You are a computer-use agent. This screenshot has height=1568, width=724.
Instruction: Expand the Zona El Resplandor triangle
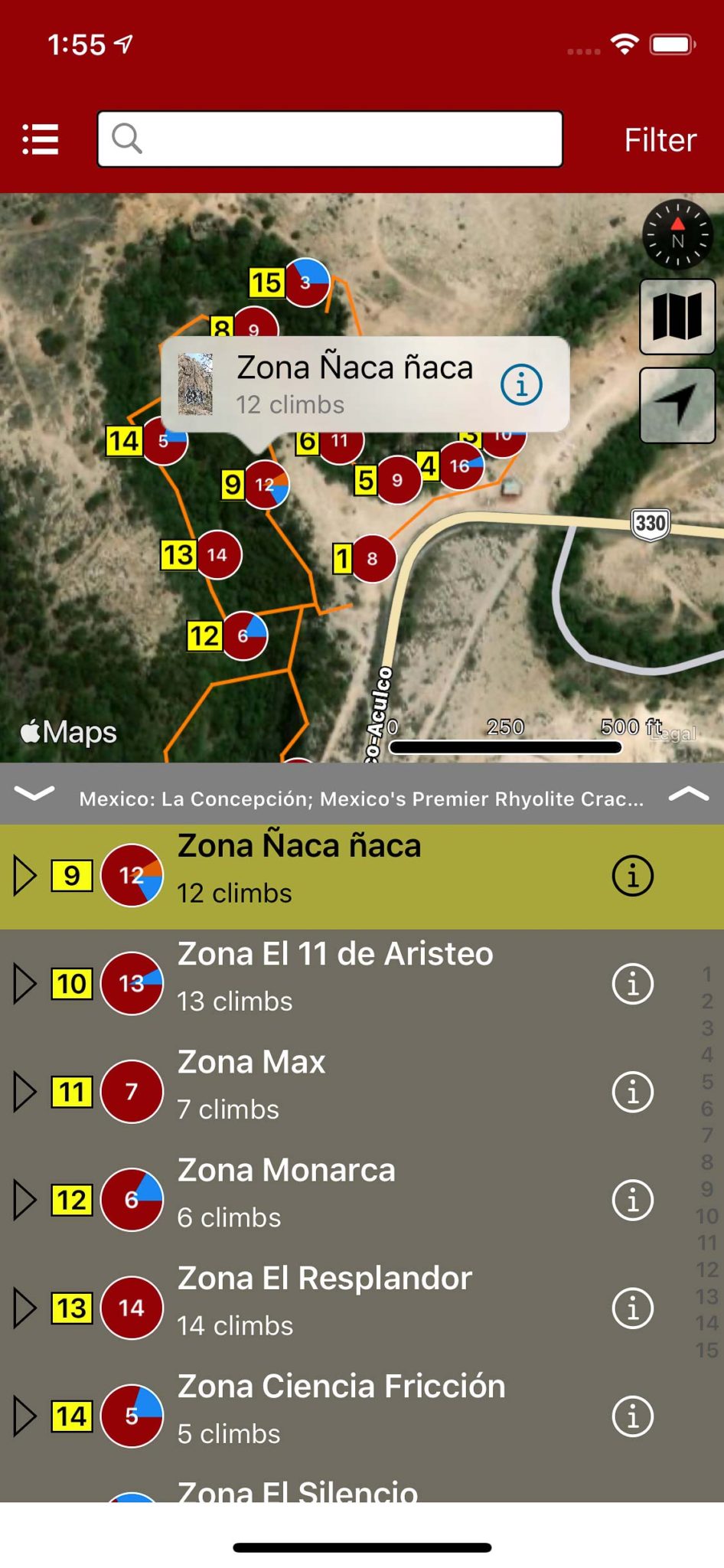24,1308
